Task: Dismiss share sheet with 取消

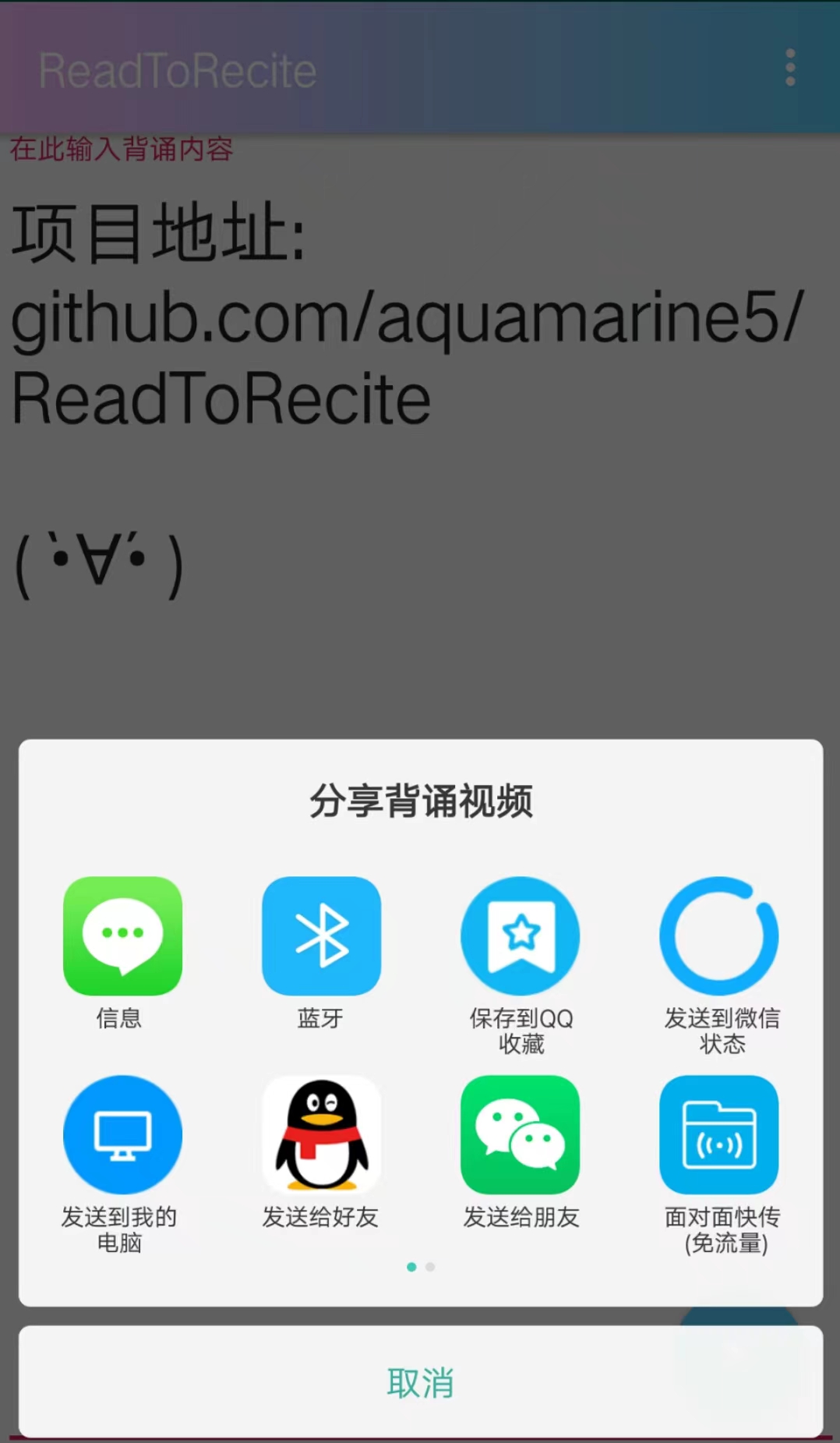Action: click(421, 1382)
